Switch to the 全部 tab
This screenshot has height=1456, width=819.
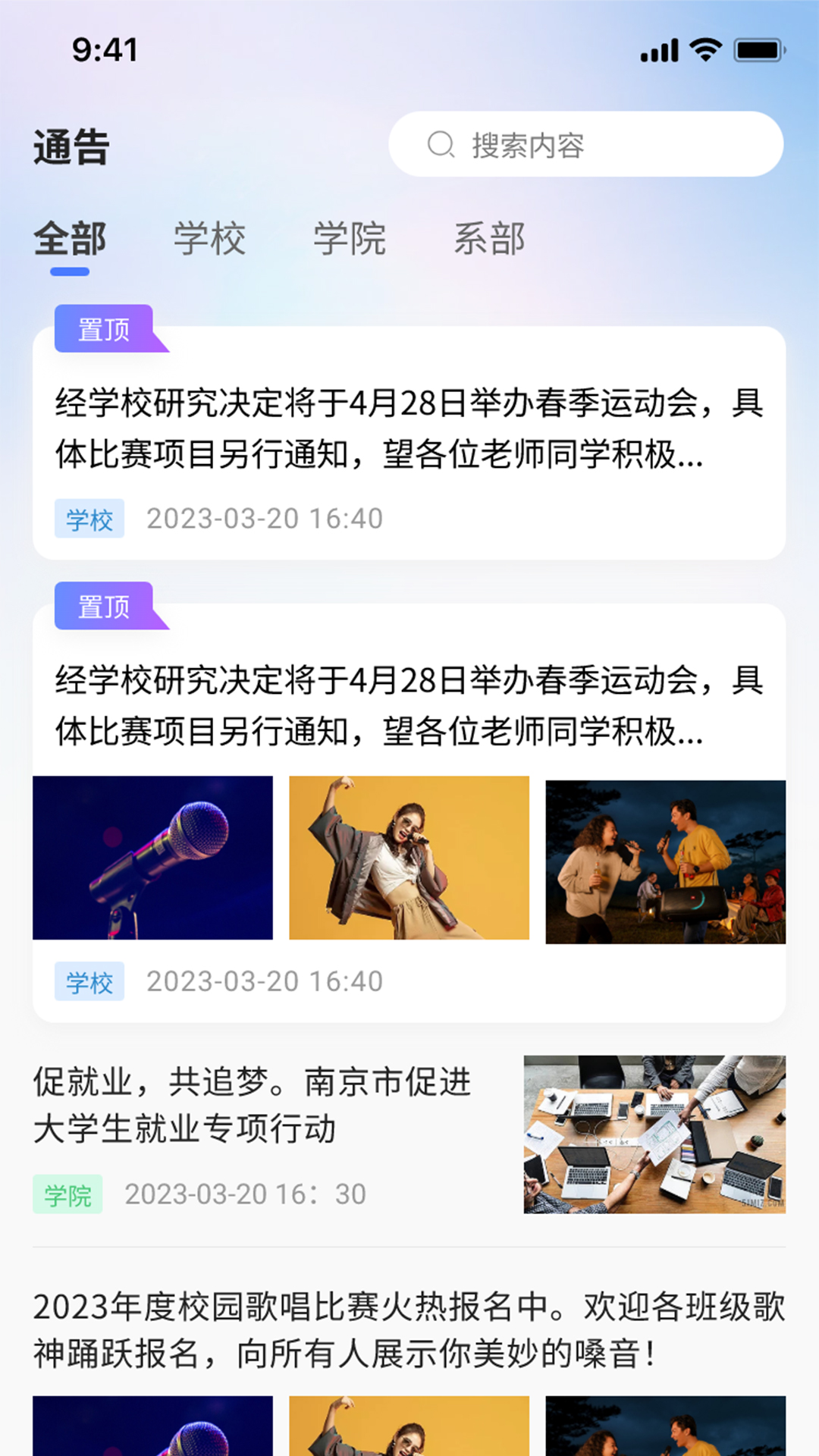(70, 240)
